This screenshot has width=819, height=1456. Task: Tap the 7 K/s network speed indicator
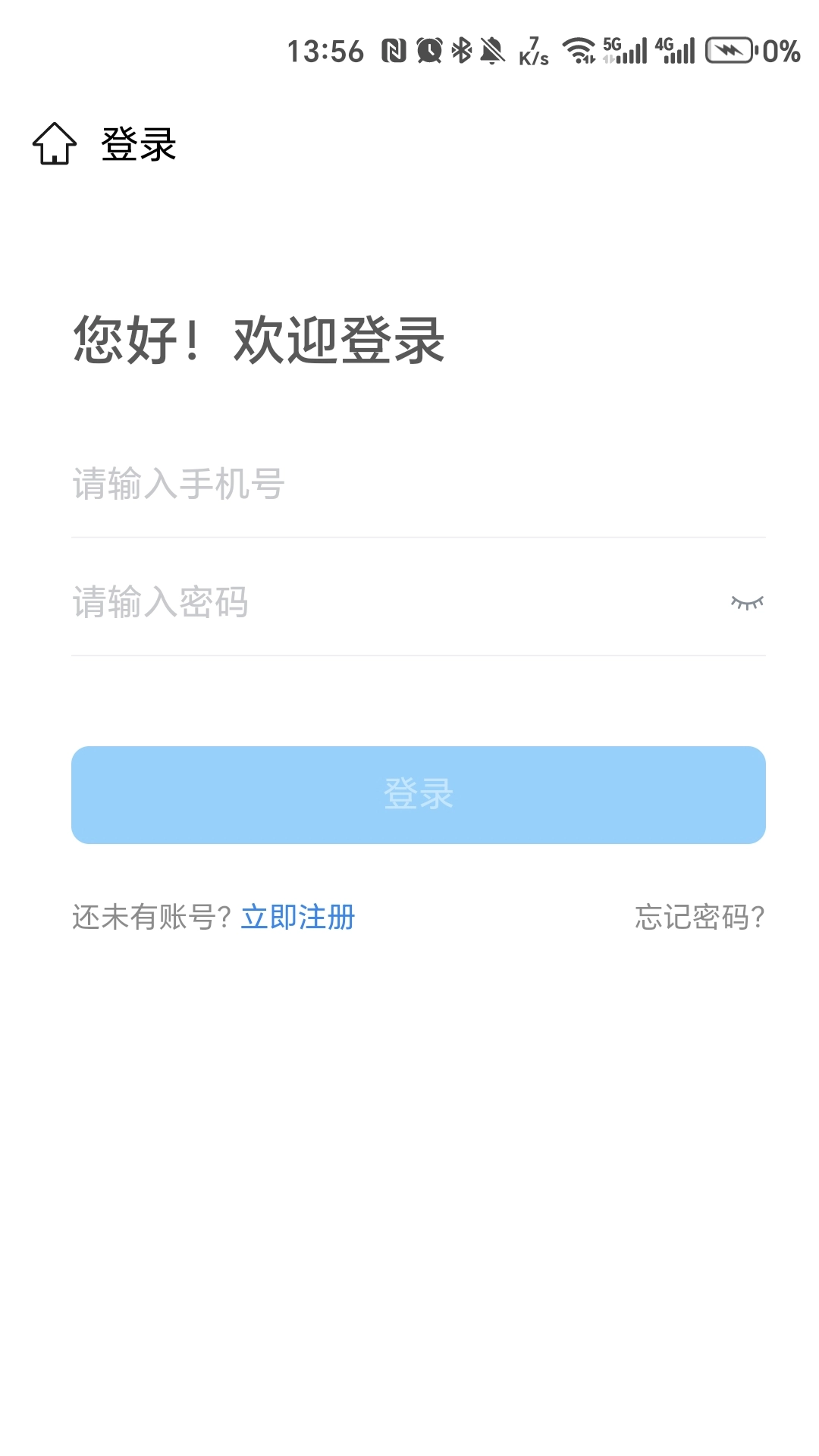click(533, 49)
